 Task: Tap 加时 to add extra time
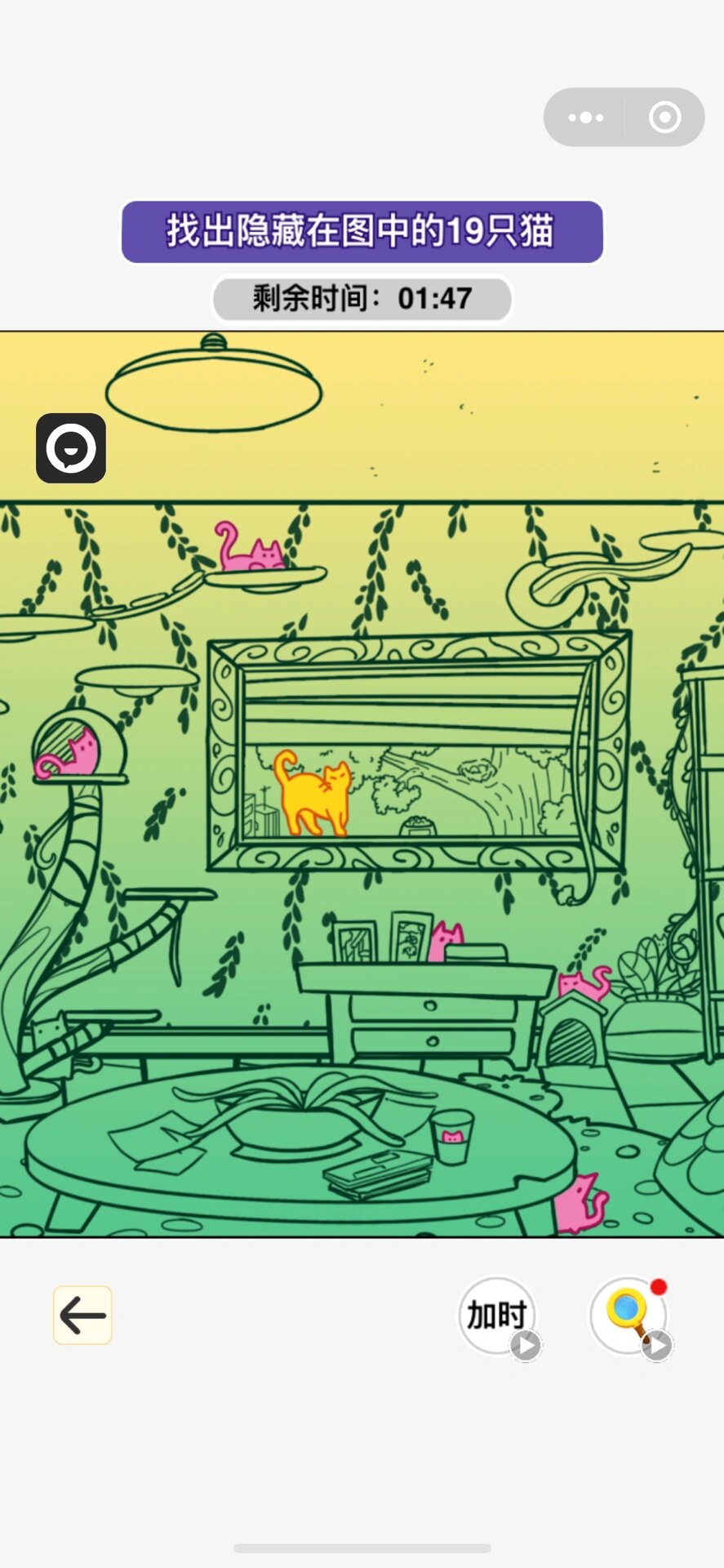(x=497, y=1316)
